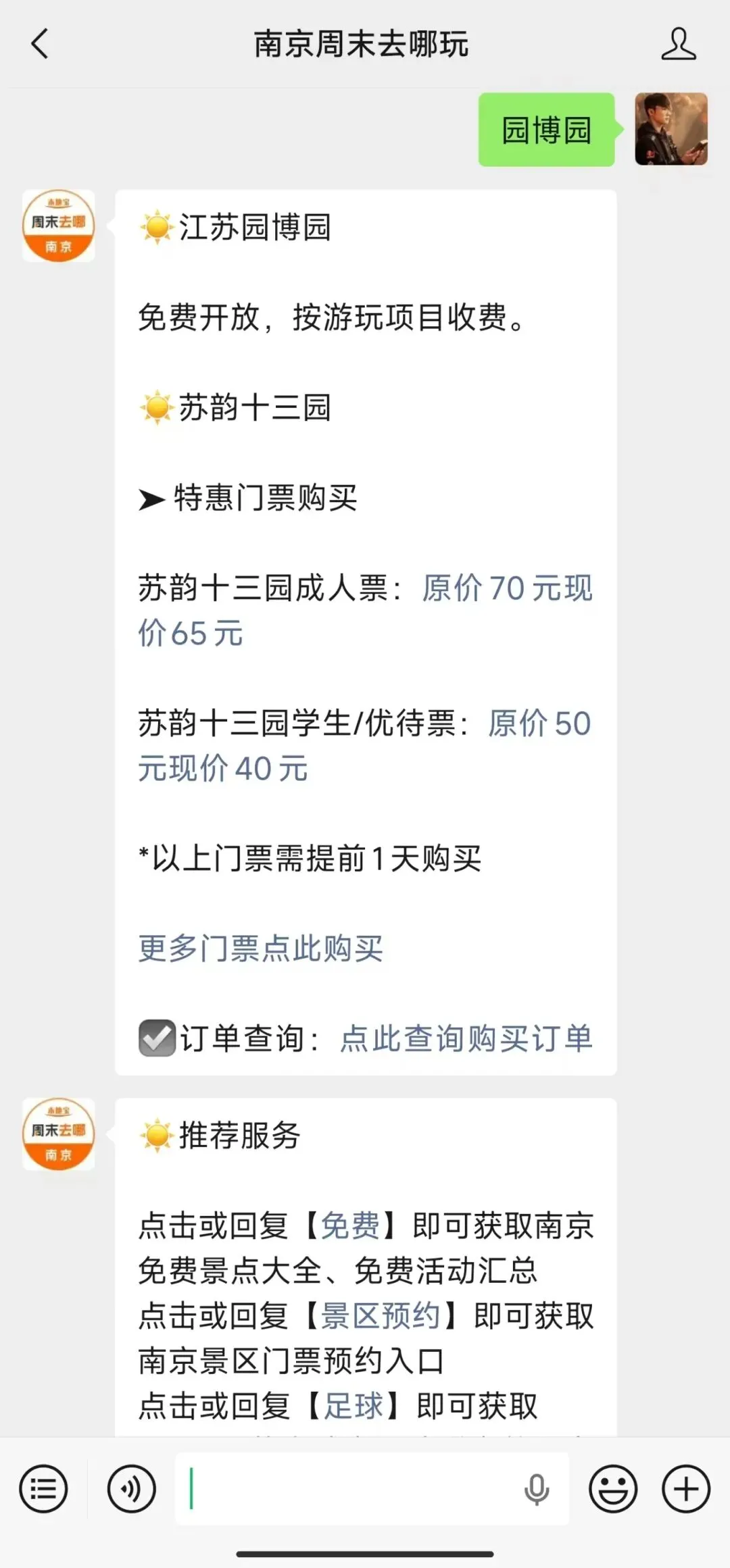This screenshot has height=1568, width=730.
Task: Tap the 足球 keyword link
Action: 354,1406
